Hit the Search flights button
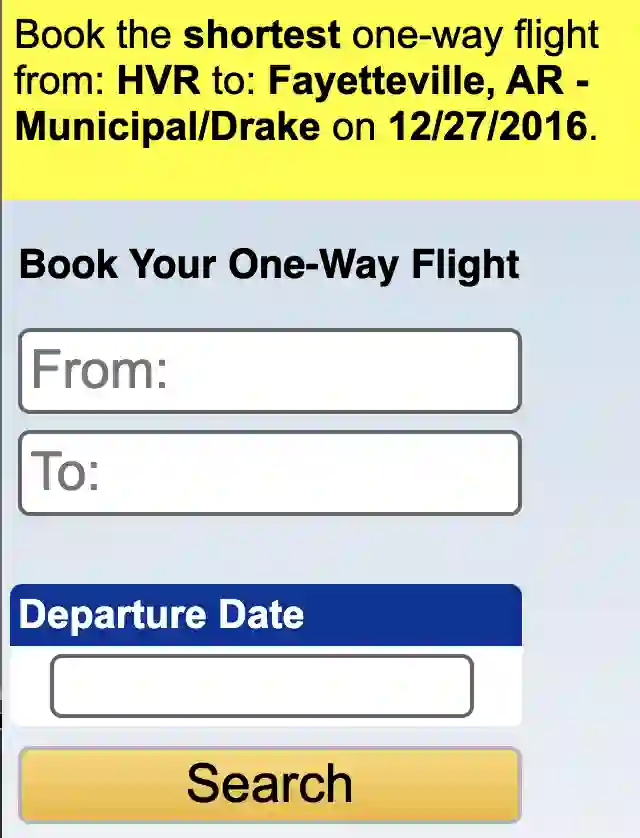The width and height of the screenshot is (640, 838). 270,784
